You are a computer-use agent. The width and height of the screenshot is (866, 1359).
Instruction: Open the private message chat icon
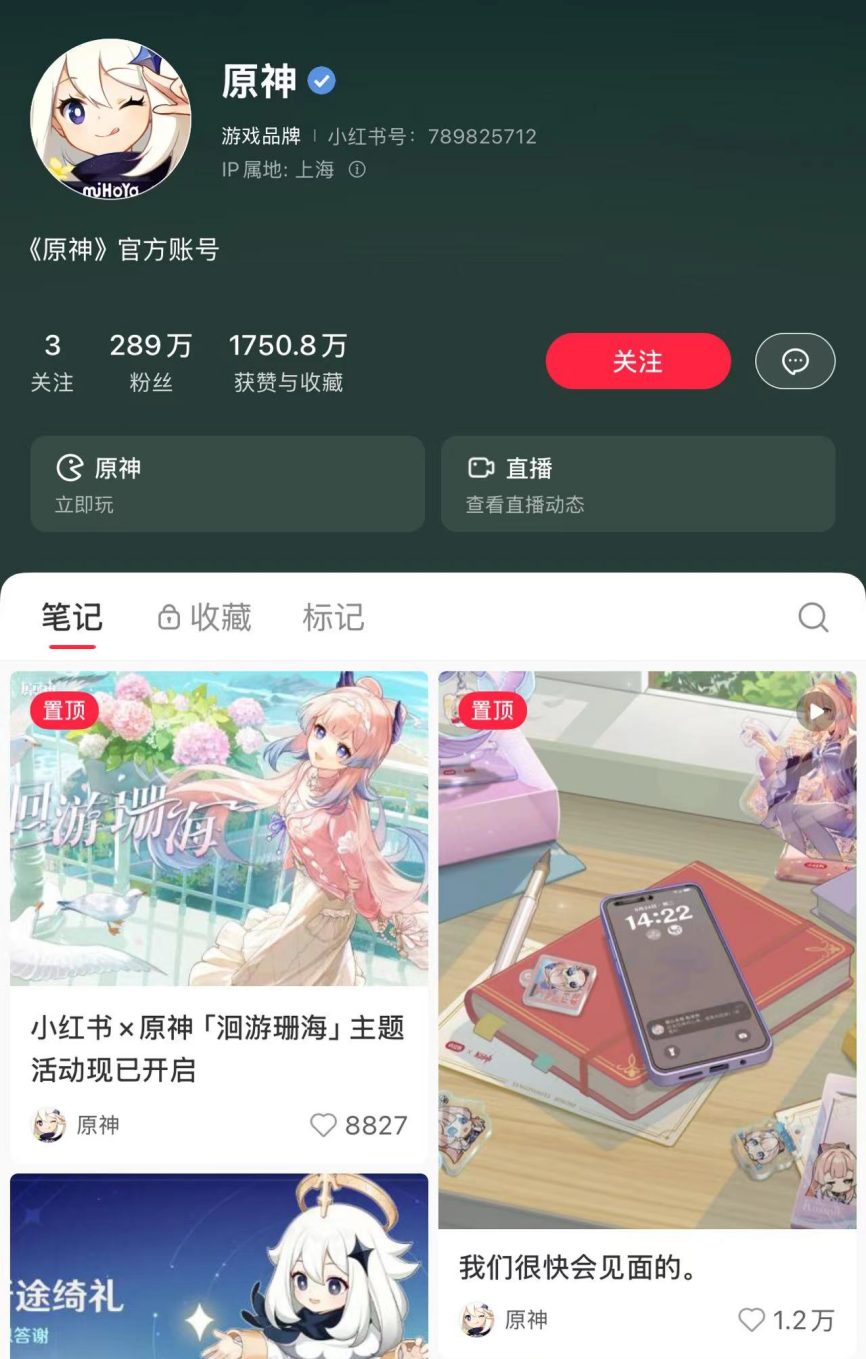[x=795, y=361]
